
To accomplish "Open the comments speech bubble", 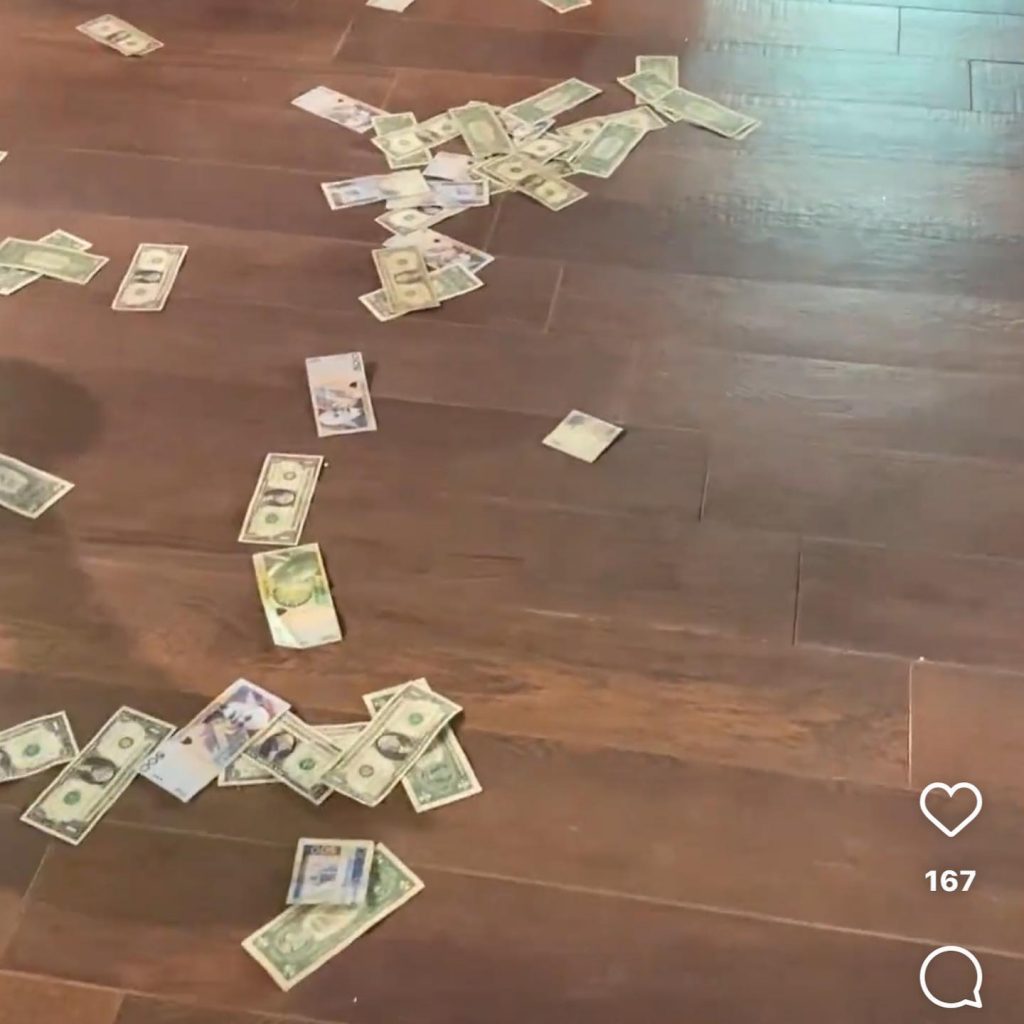I will point(950,977).
